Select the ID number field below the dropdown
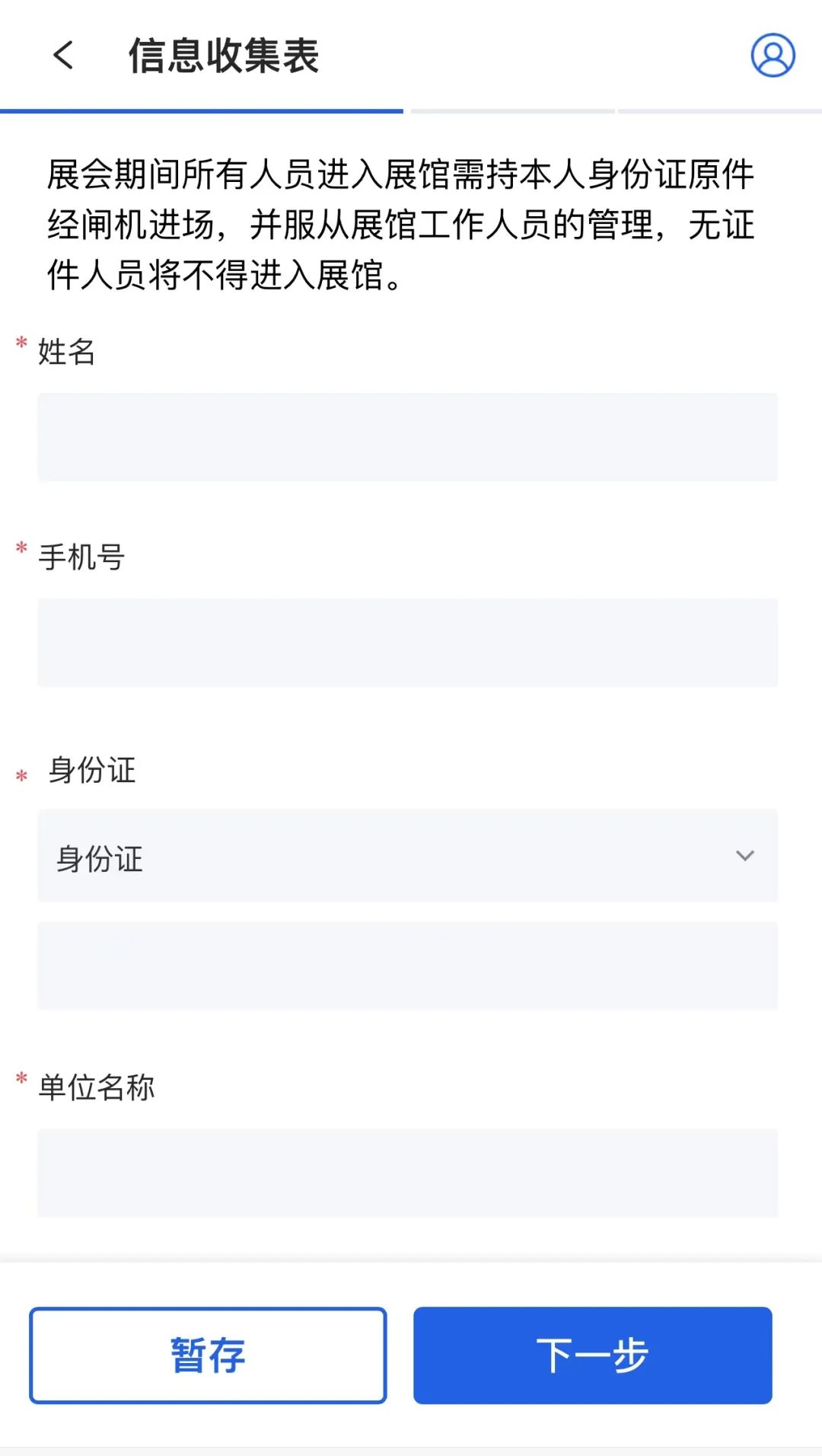 (407, 966)
